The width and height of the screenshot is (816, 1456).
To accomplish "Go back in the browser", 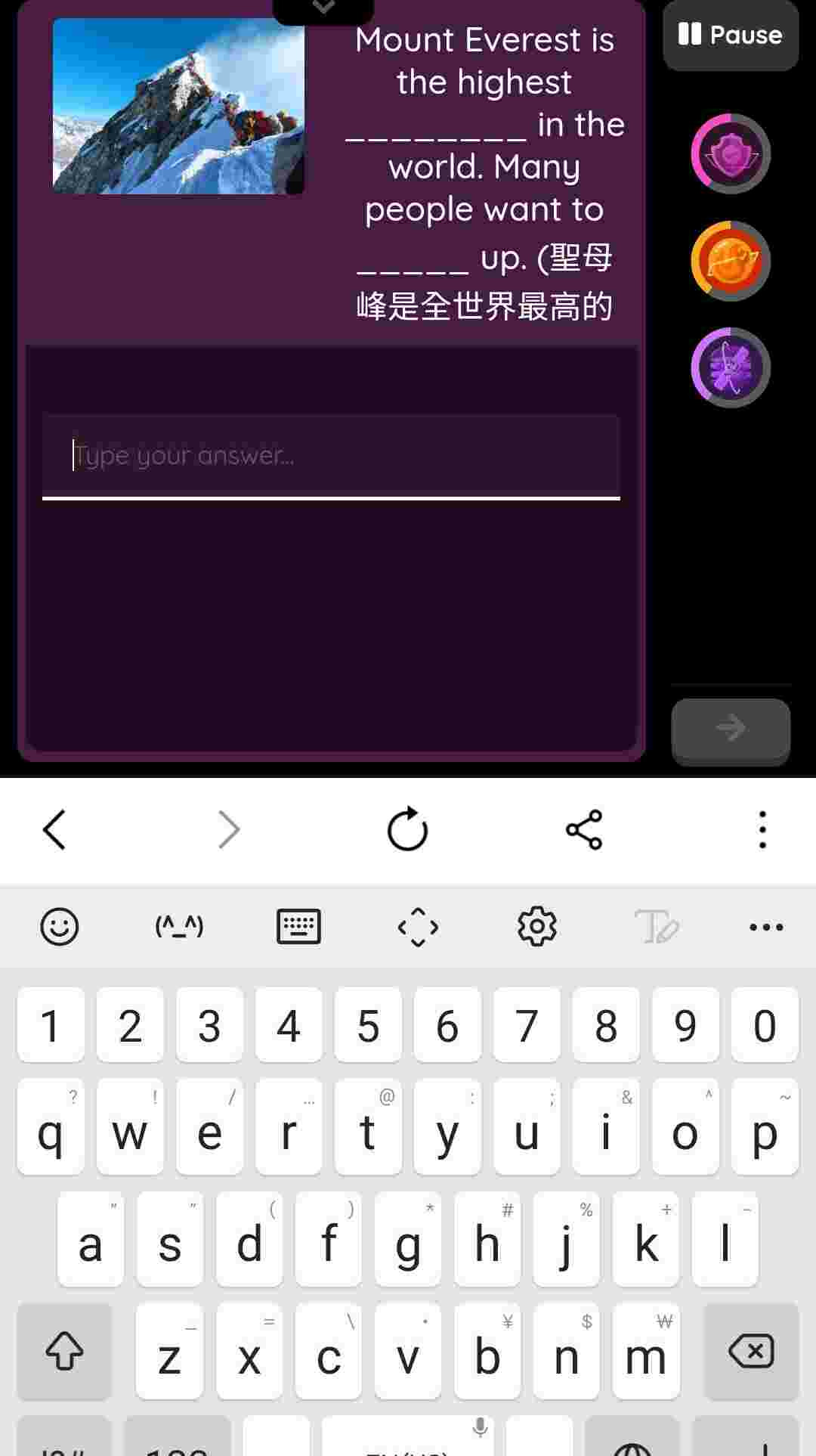I will (x=54, y=830).
